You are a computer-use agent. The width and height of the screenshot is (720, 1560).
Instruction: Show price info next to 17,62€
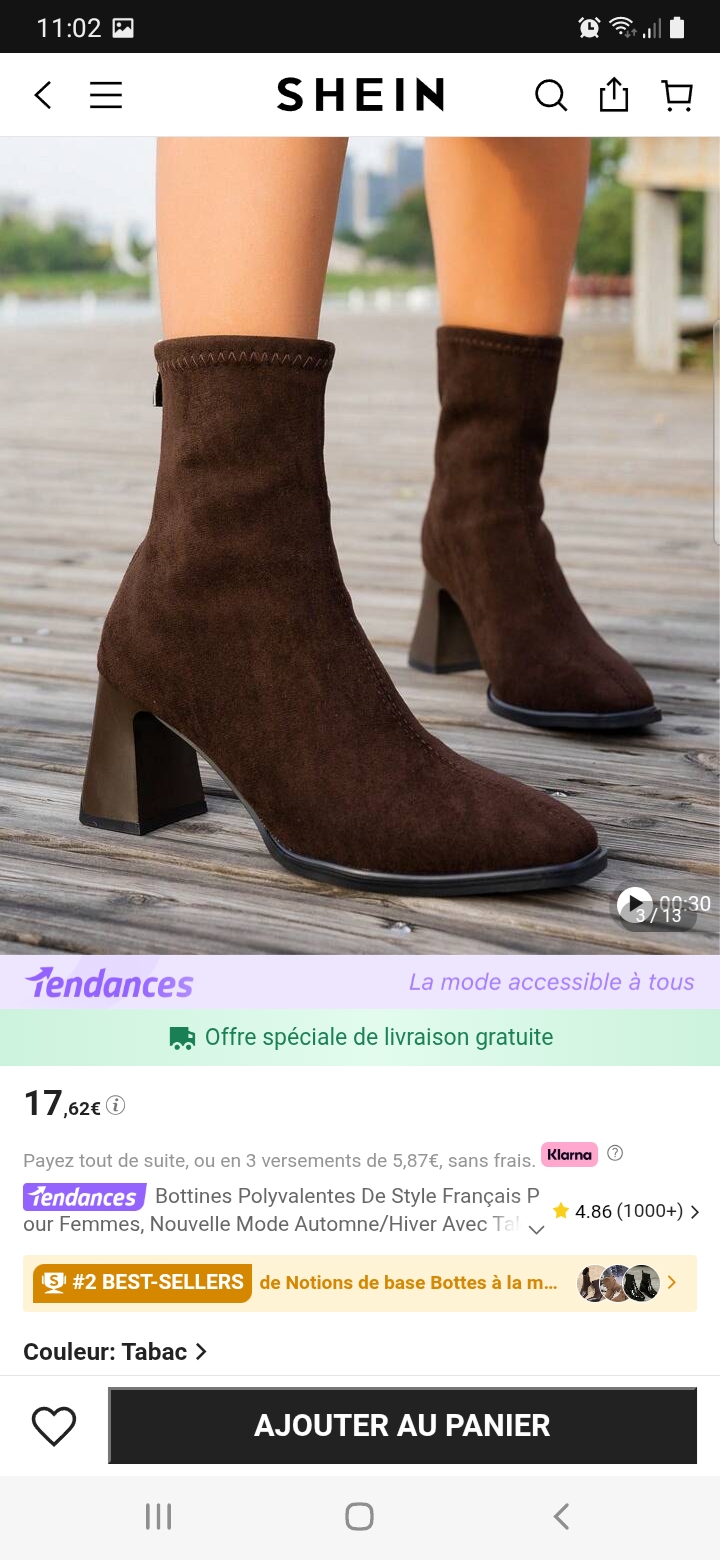[x=116, y=1105]
